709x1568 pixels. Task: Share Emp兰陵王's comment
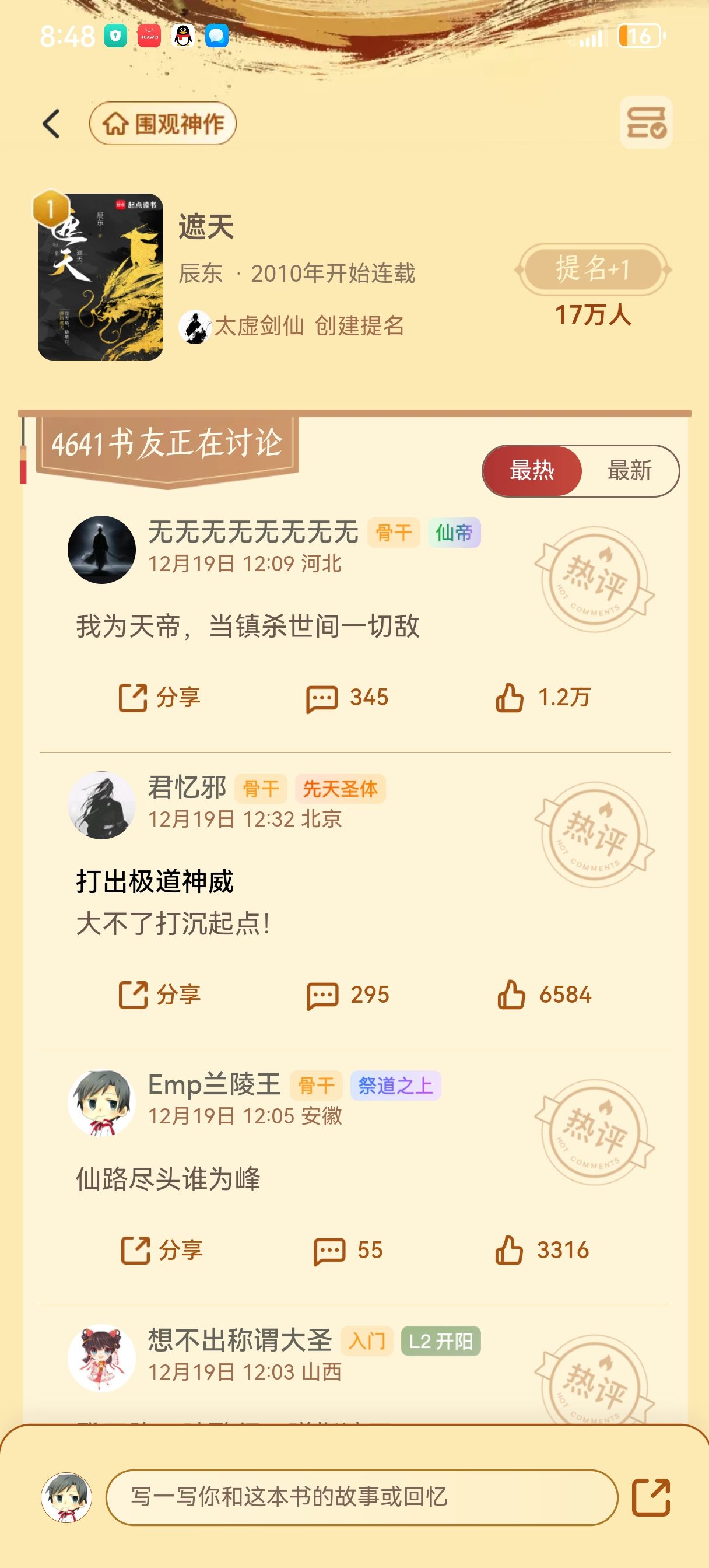point(162,1250)
